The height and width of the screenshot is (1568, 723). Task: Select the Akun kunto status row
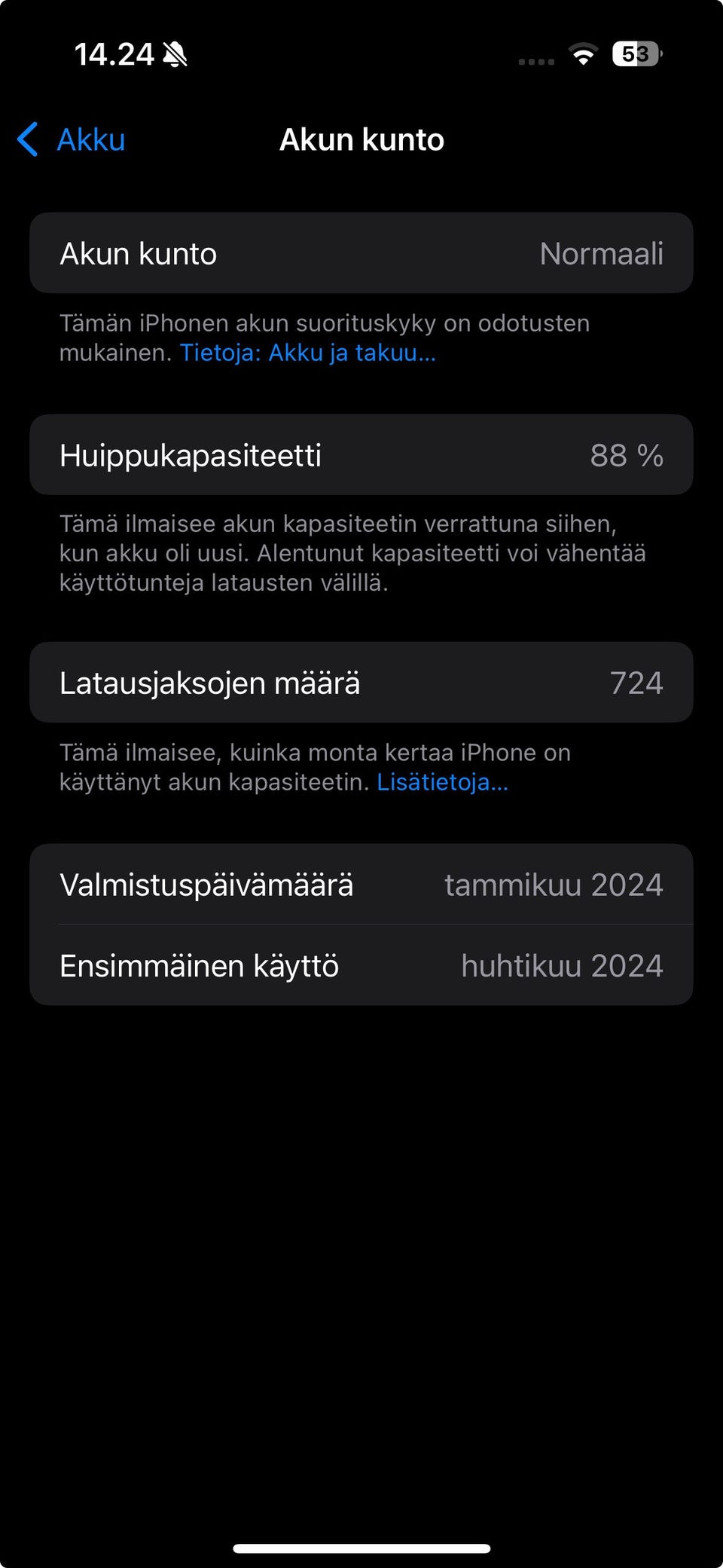click(361, 252)
